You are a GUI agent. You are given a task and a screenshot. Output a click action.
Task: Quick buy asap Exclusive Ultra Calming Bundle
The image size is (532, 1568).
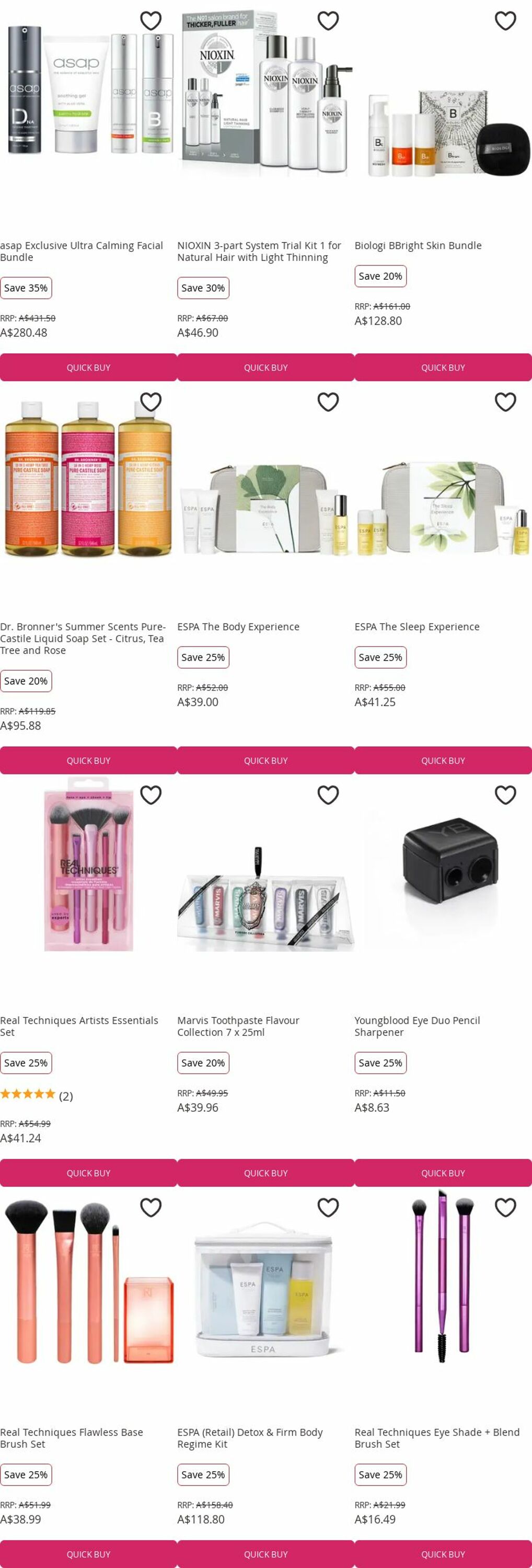pyautogui.click(x=88, y=367)
